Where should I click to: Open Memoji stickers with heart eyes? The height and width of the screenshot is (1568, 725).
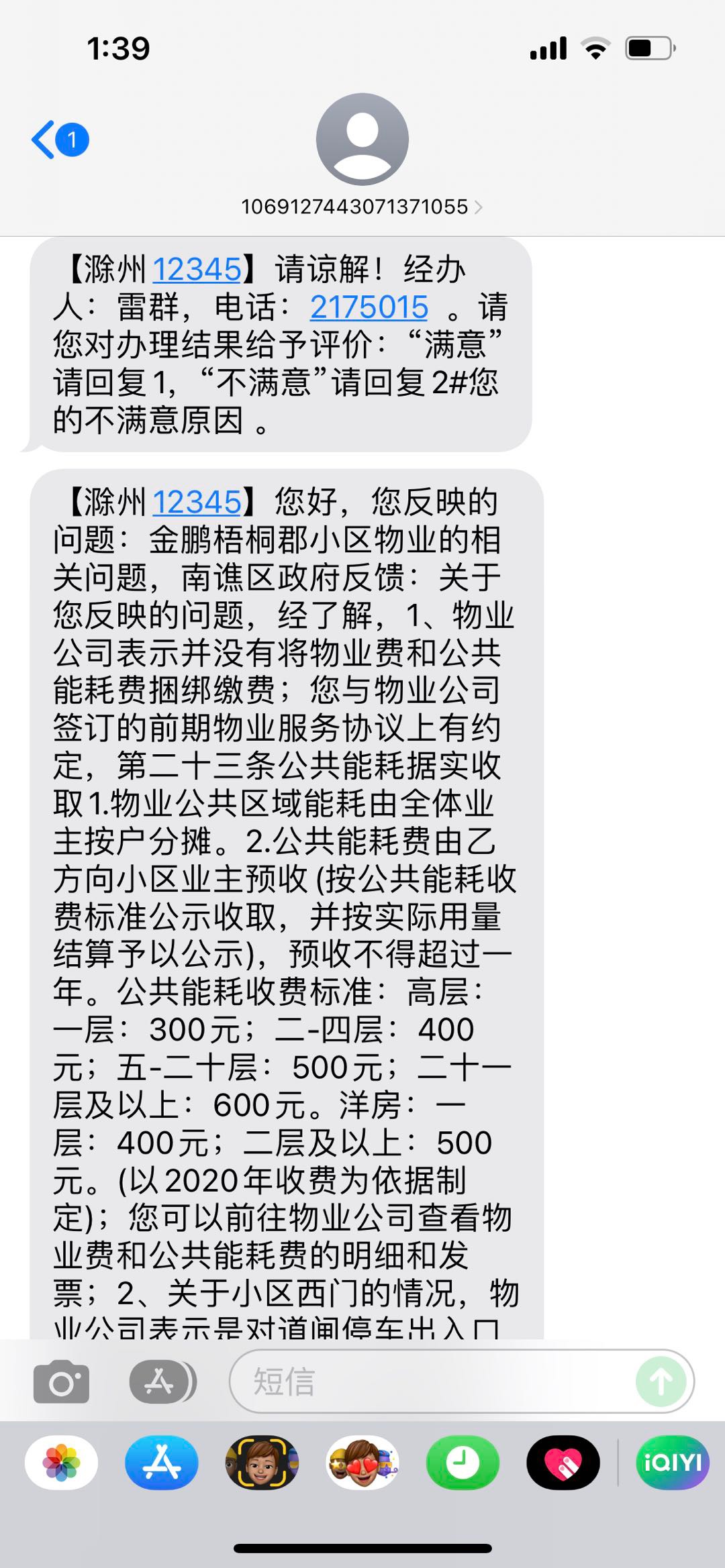(x=362, y=1463)
